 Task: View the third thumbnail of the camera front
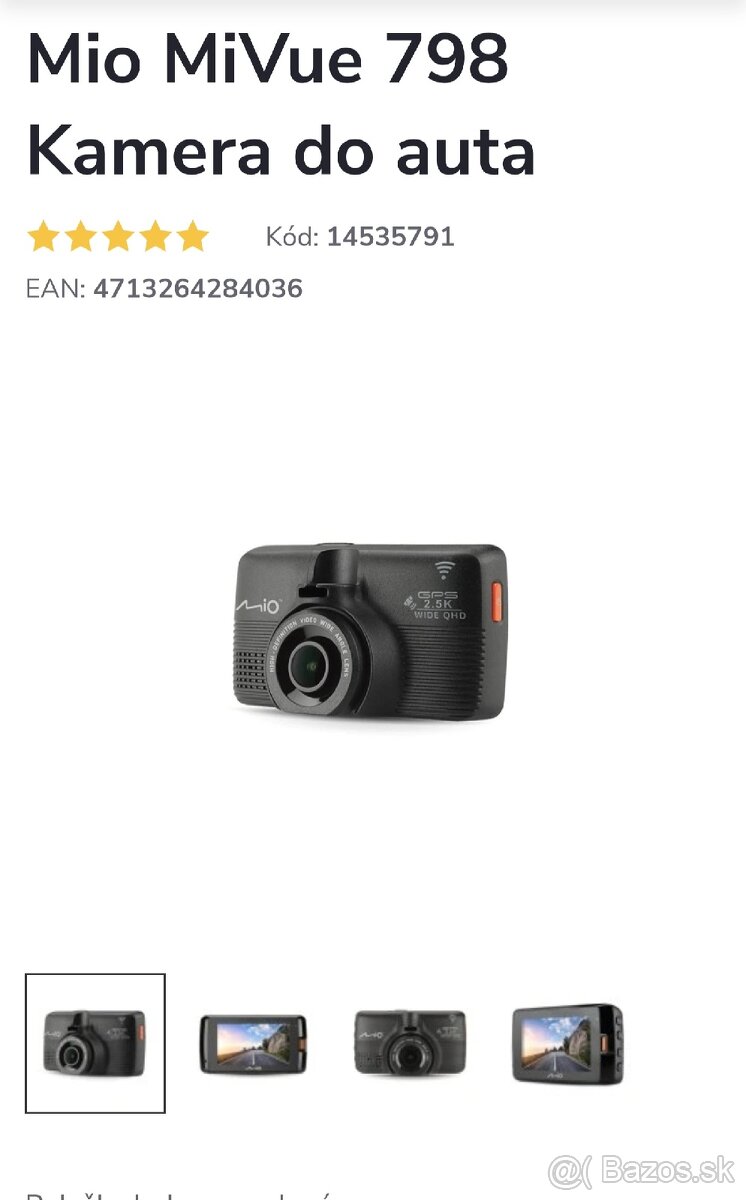click(x=408, y=1045)
